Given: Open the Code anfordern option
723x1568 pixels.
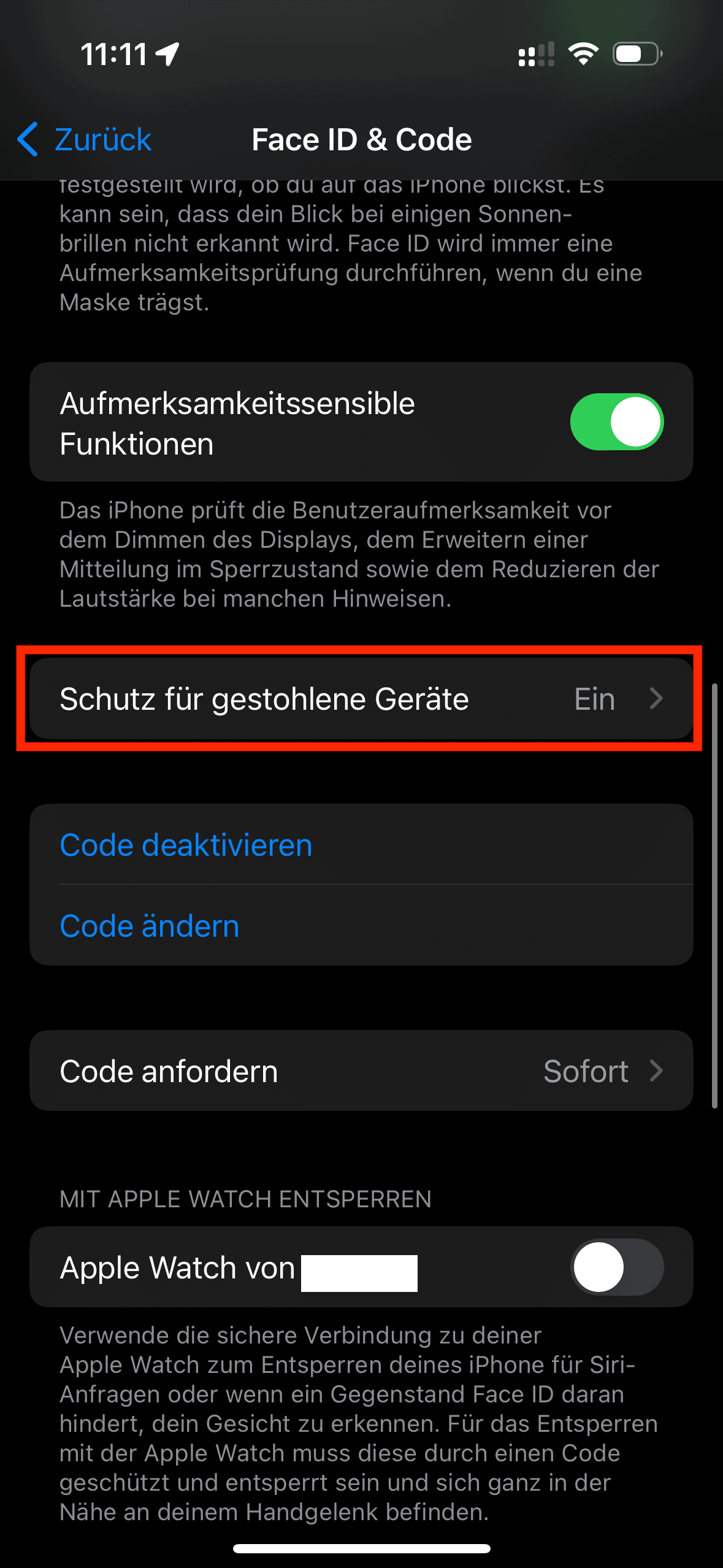Looking at the screenshot, I should (361, 1071).
